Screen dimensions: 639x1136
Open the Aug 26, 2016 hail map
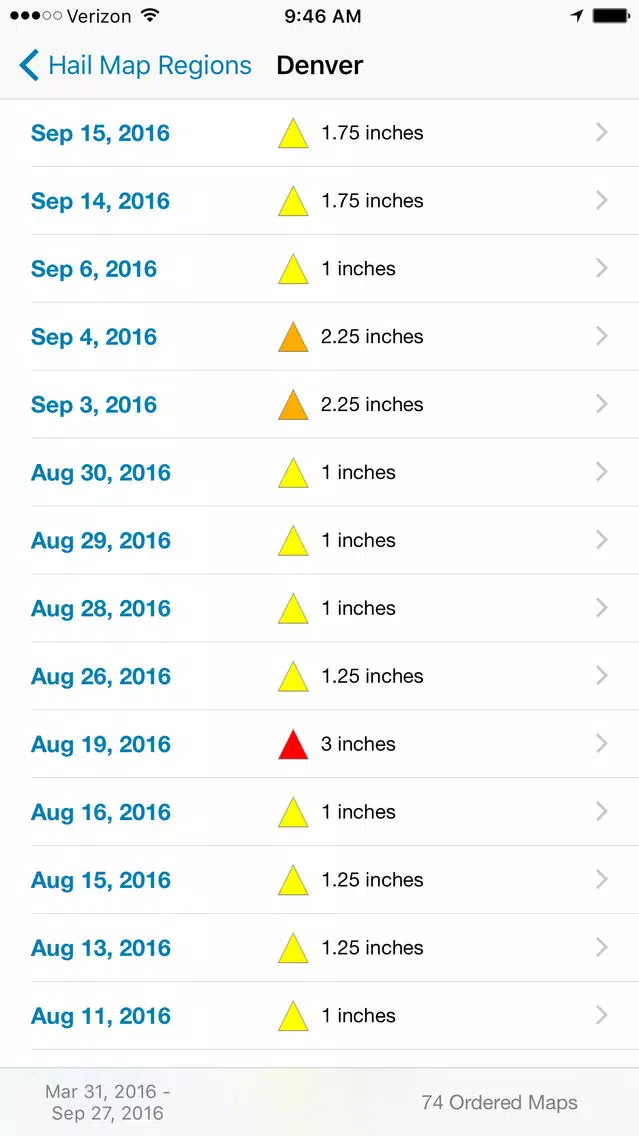(320, 676)
